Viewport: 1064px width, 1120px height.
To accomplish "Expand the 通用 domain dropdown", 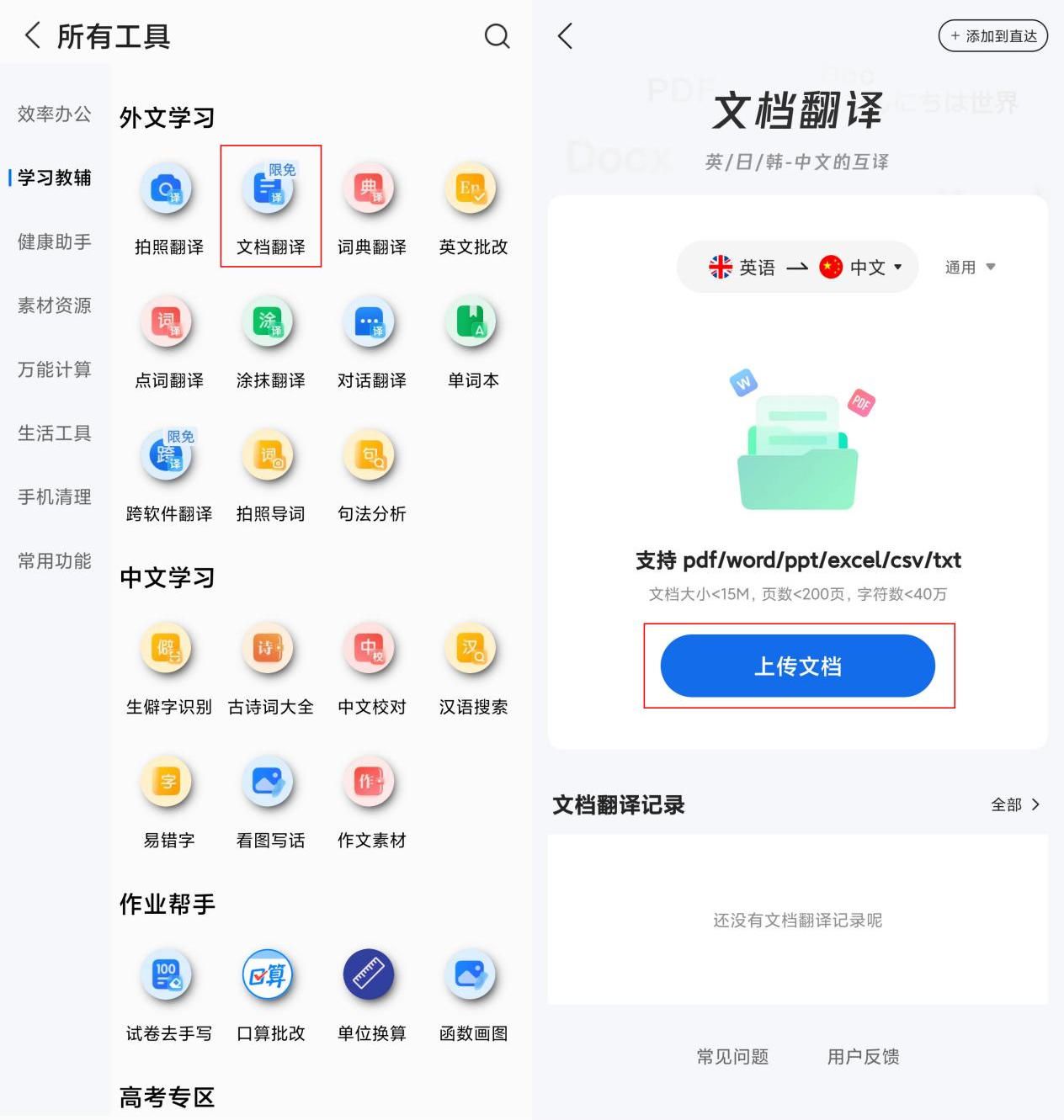I will click(970, 268).
